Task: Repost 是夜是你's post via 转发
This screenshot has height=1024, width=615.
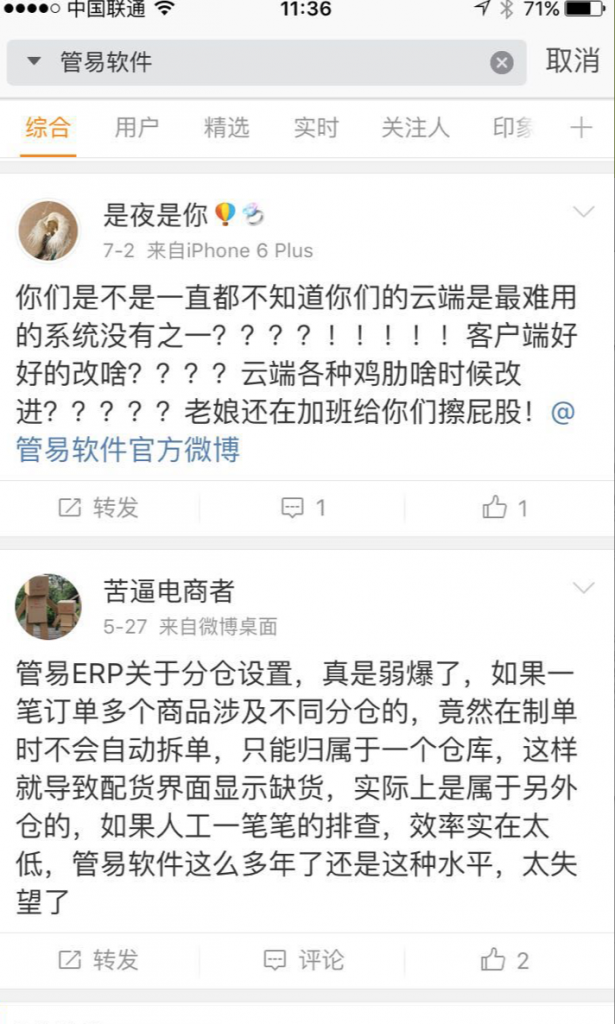Action: (x=98, y=508)
